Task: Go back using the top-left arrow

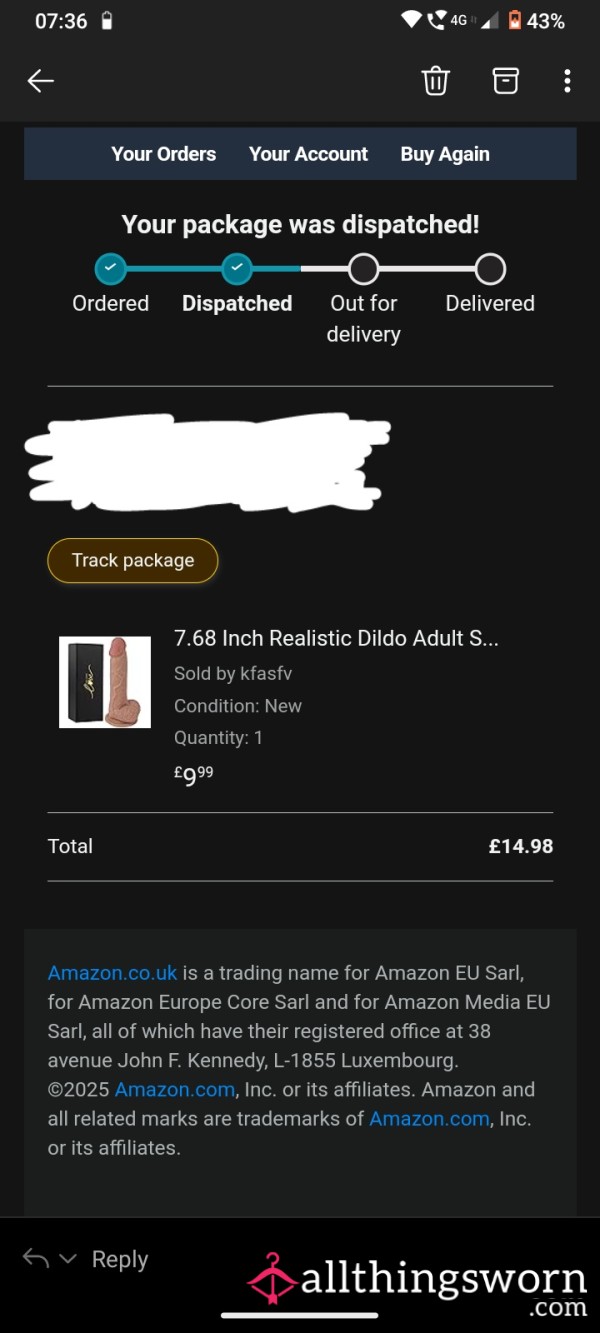Action: 40,81
